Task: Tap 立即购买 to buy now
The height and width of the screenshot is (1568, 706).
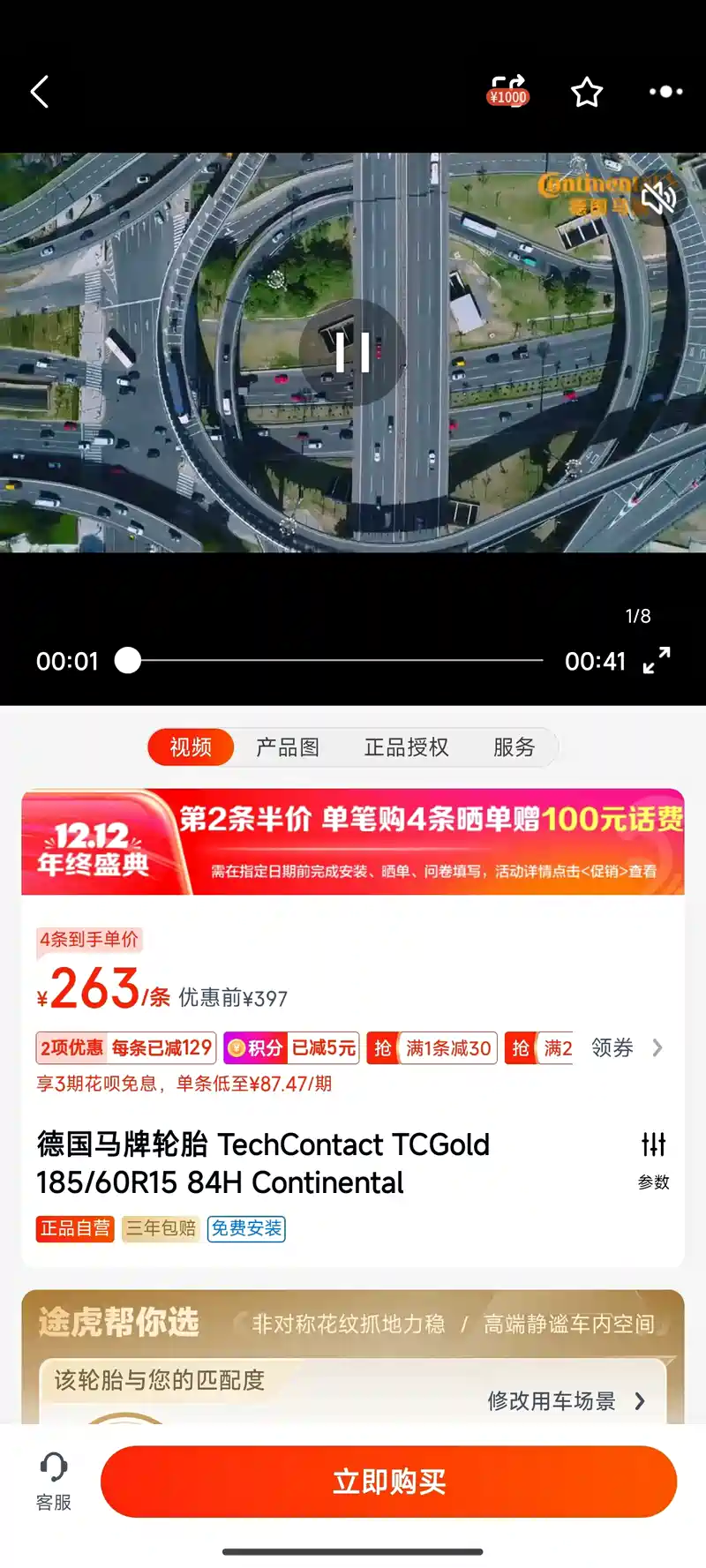Action: click(x=388, y=1482)
